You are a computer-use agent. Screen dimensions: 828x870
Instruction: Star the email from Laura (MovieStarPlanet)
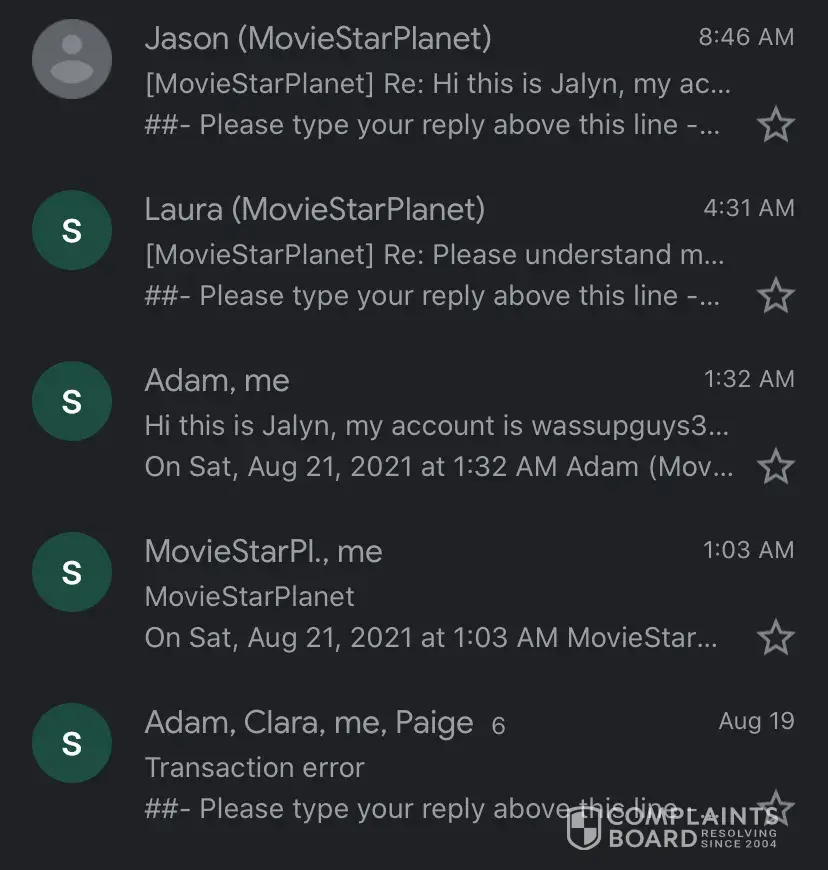(x=775, y=296)
